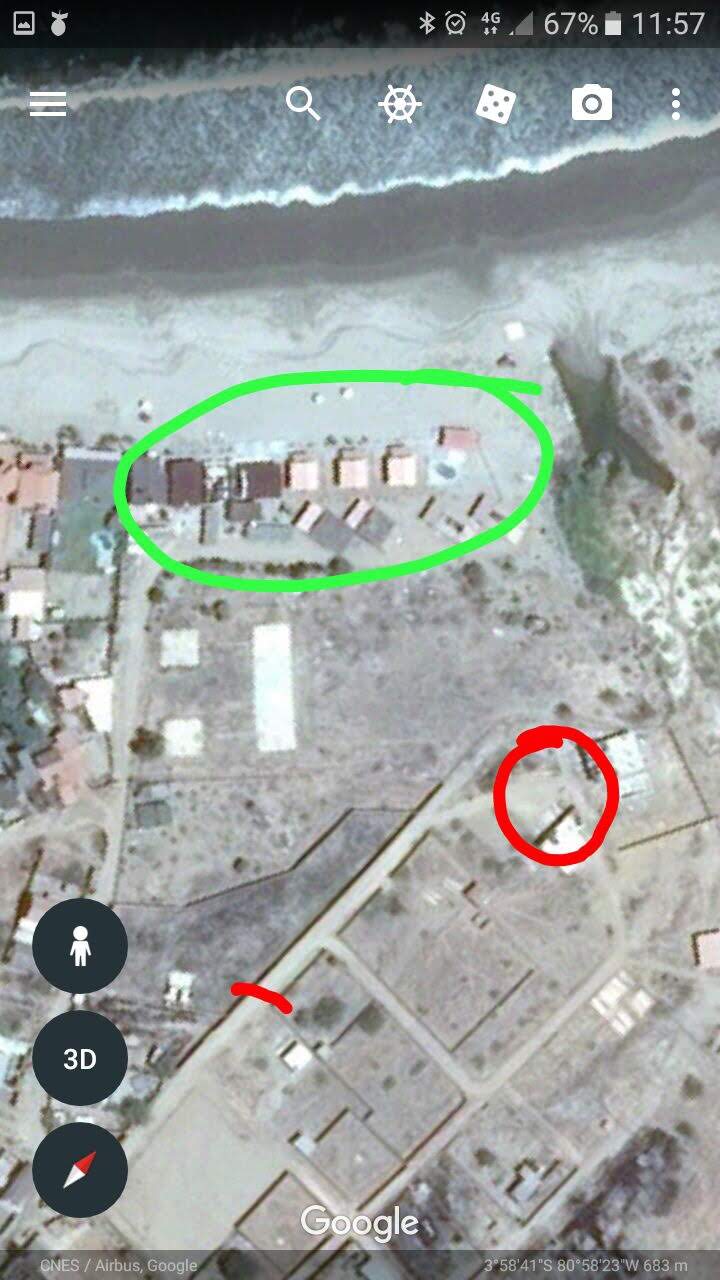Open the search magnifier
This screenshot has height=1280, width=720.
click(303, 103)
